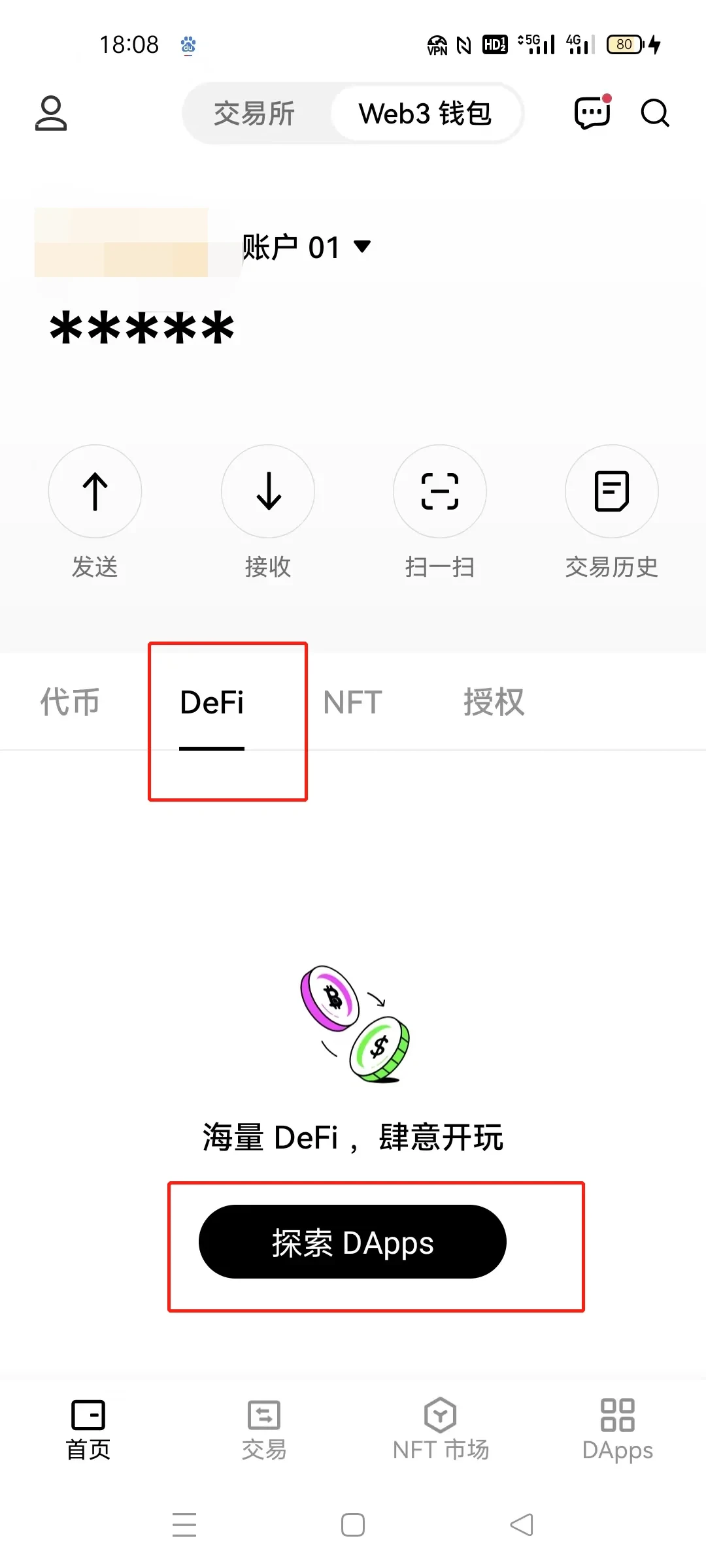This screenshot has height=1568, width=706.
Task: Go to 首页 in bottom navigation
Action: (x=88, y=1429)
